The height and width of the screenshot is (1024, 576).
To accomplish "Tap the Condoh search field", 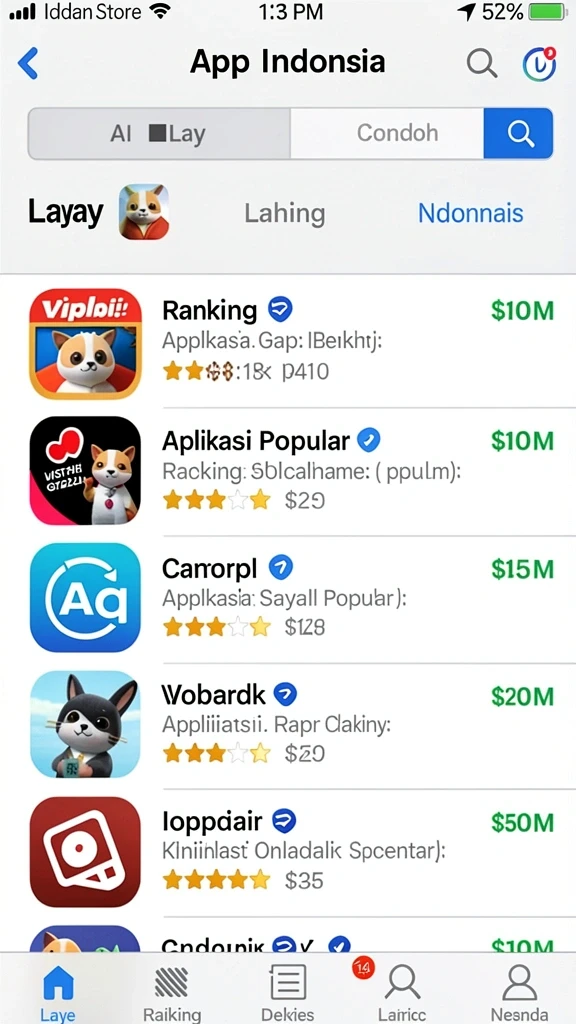I will [387, 134].
